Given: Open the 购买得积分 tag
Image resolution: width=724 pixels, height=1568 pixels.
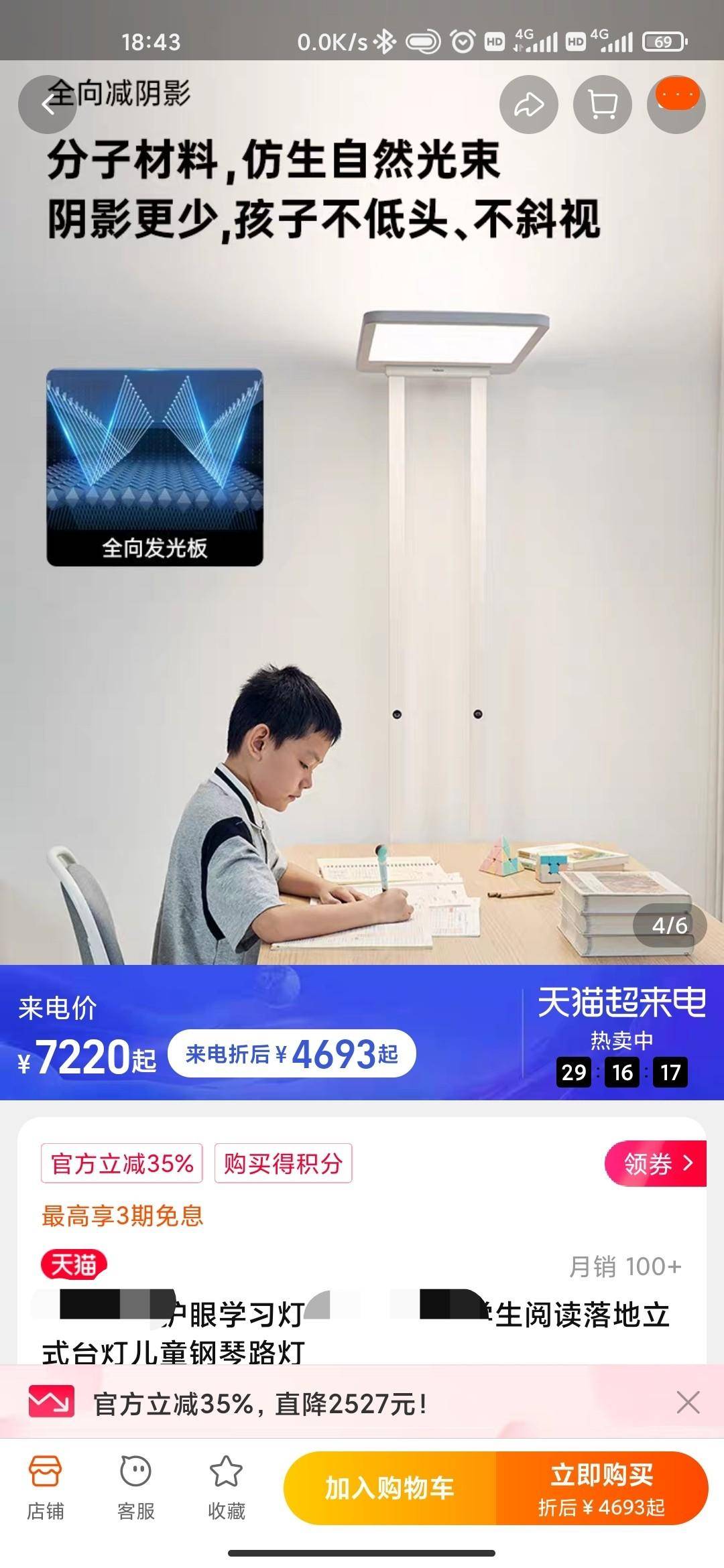Looking at the screenshot, I should click(283, 1164).
